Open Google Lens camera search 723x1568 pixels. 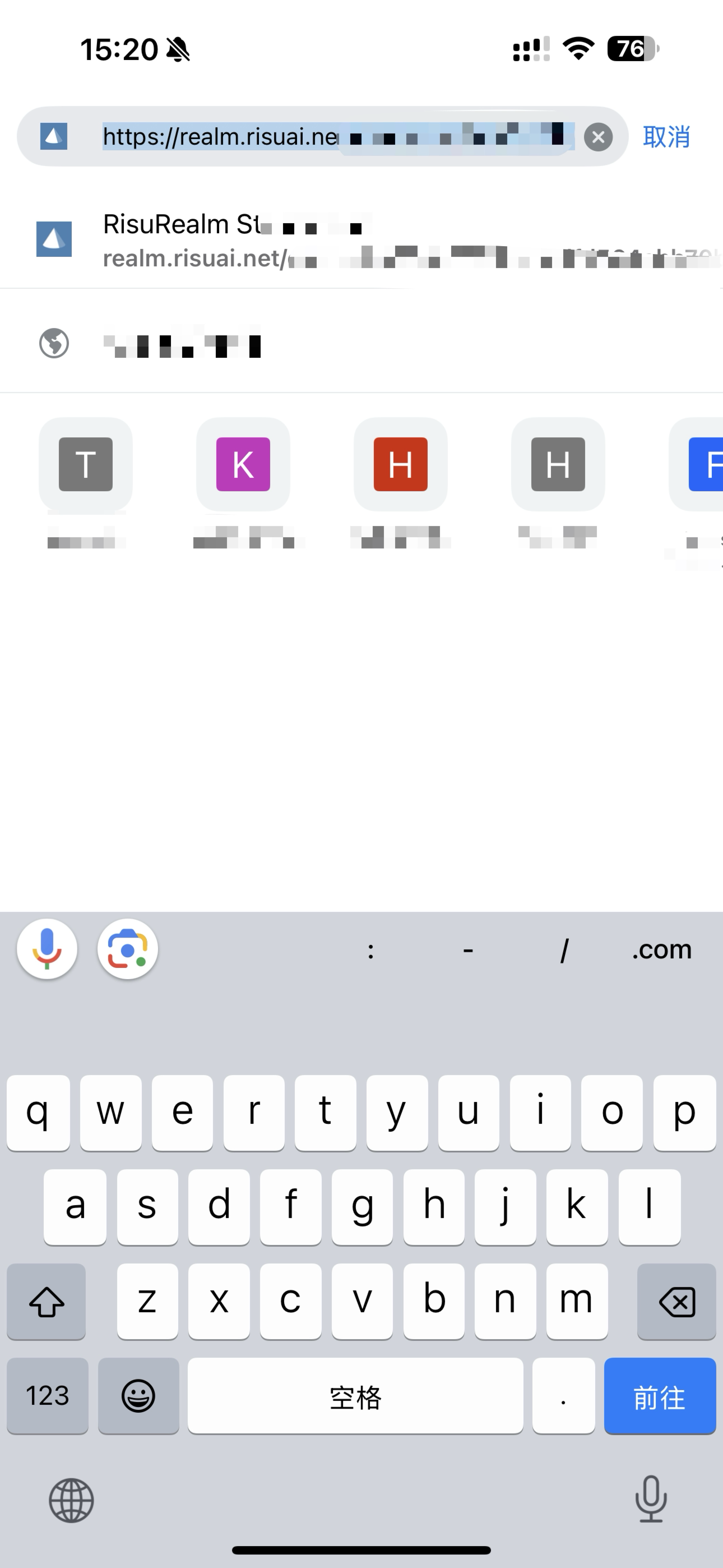pos(128,949)
